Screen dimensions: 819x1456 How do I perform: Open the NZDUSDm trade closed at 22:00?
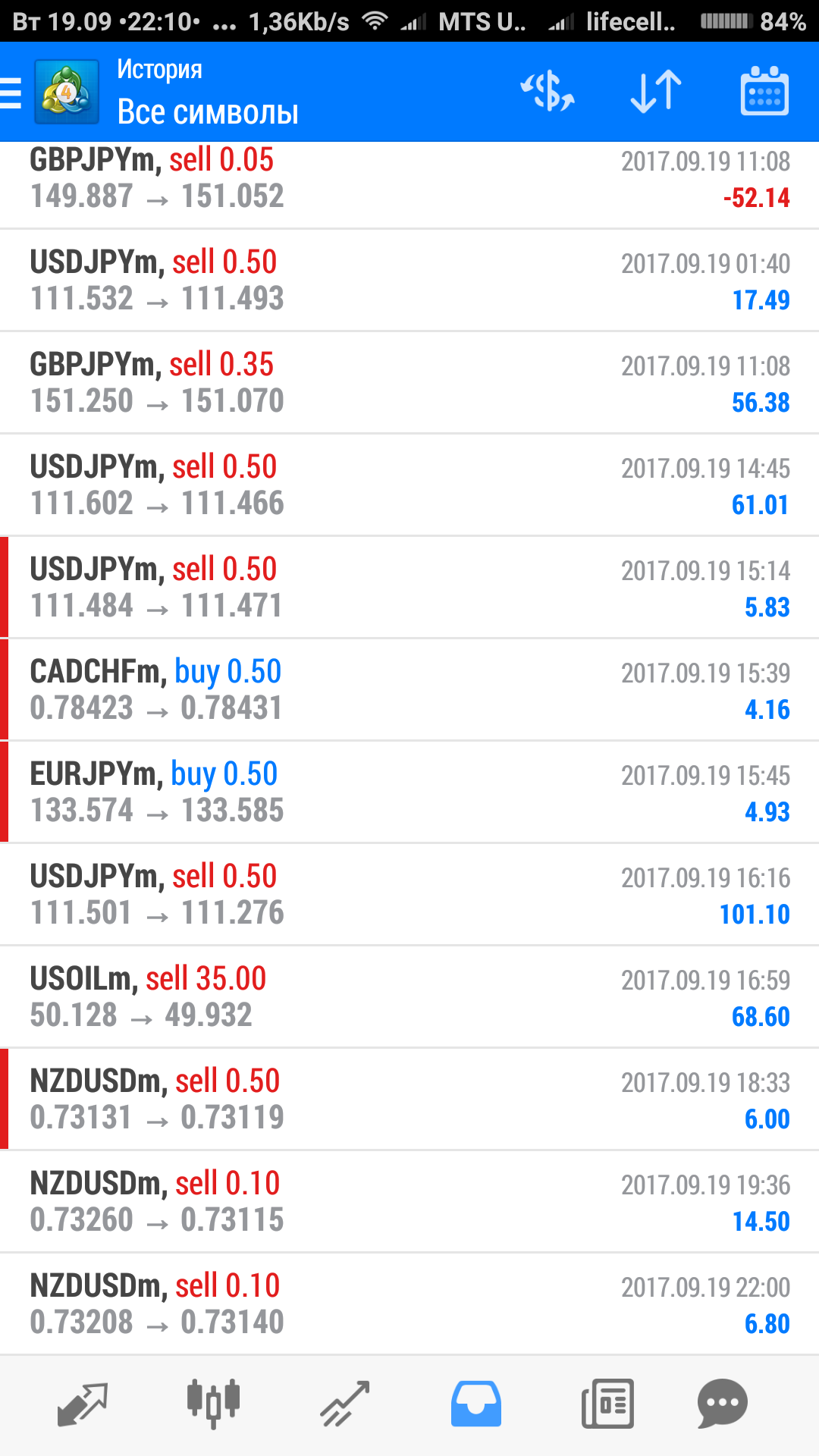409,1304
